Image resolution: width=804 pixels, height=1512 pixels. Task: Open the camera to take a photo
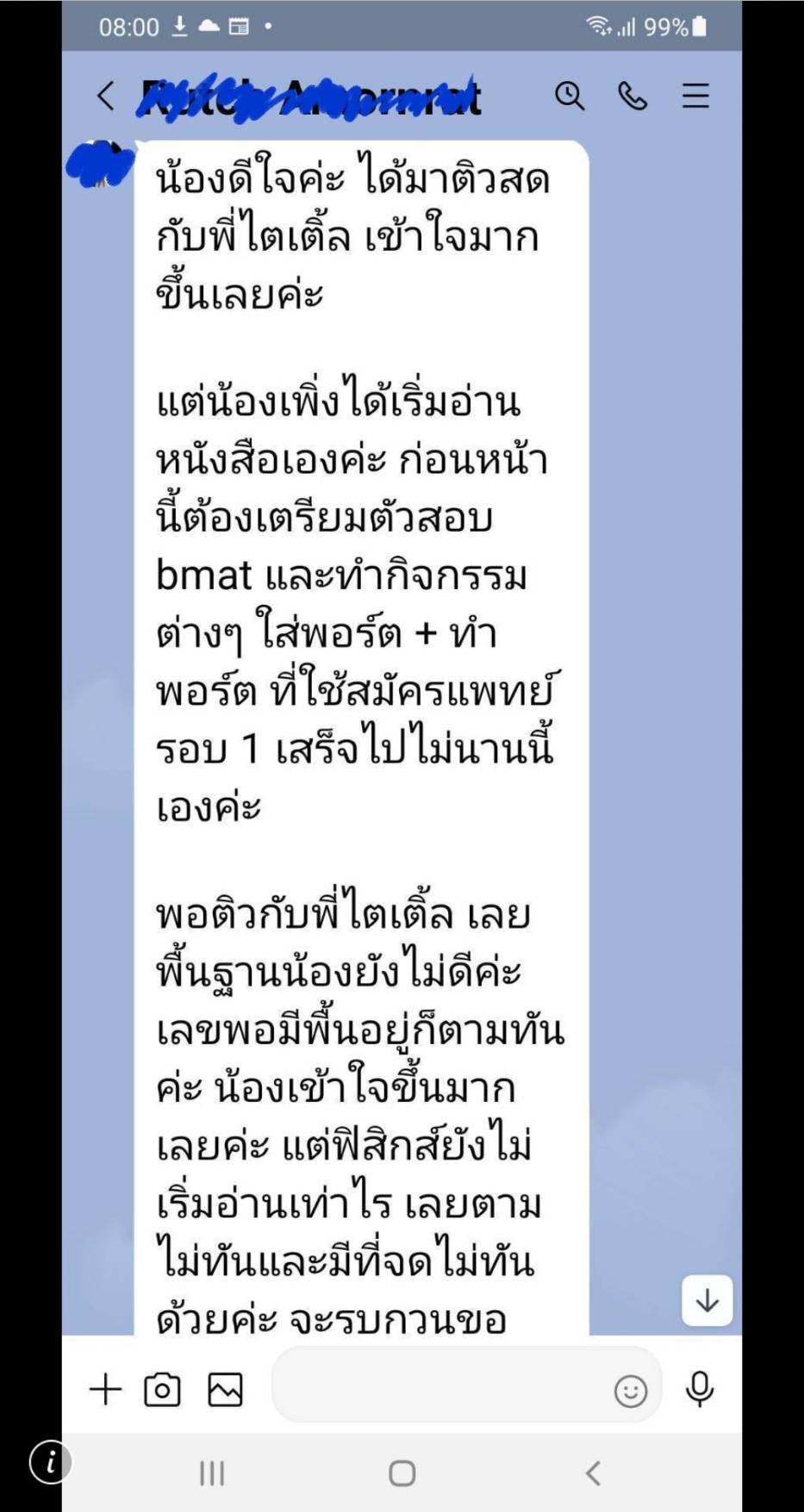162,1390
